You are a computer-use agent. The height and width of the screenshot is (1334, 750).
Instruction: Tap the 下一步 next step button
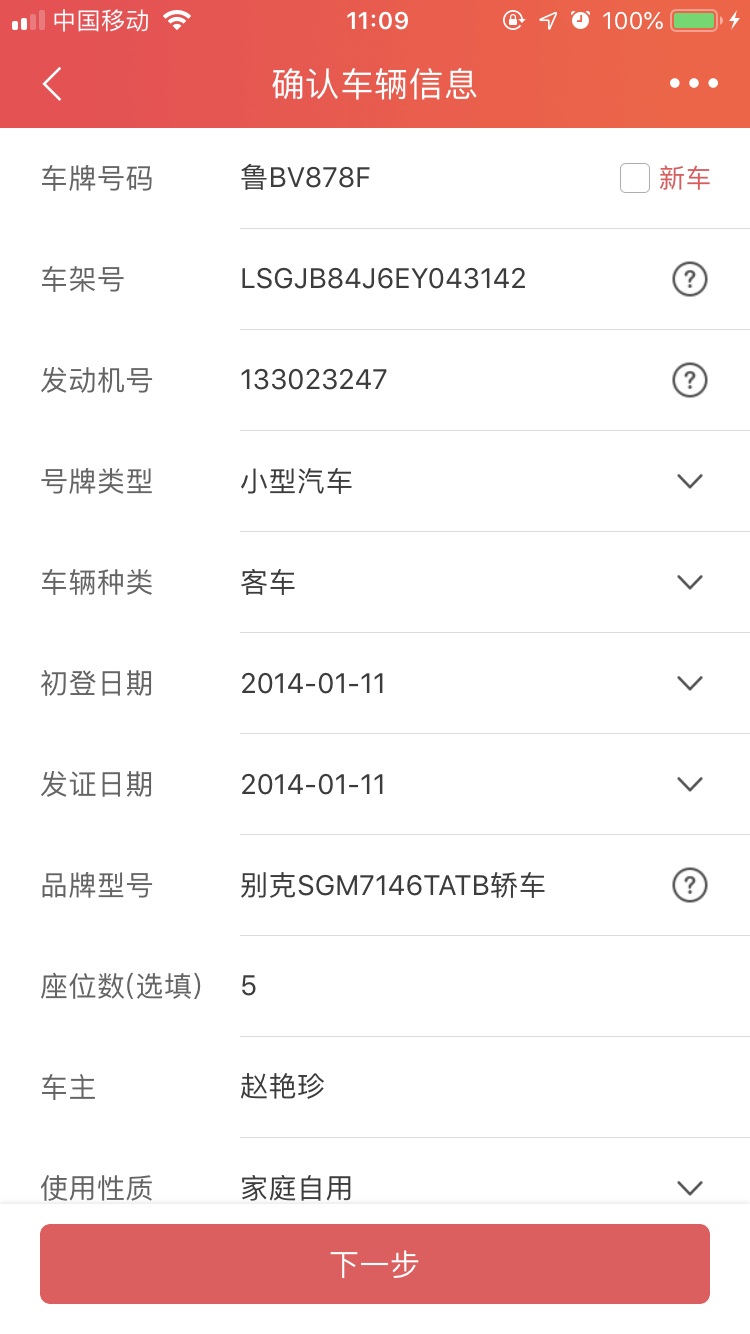(x=375, y=1264)
